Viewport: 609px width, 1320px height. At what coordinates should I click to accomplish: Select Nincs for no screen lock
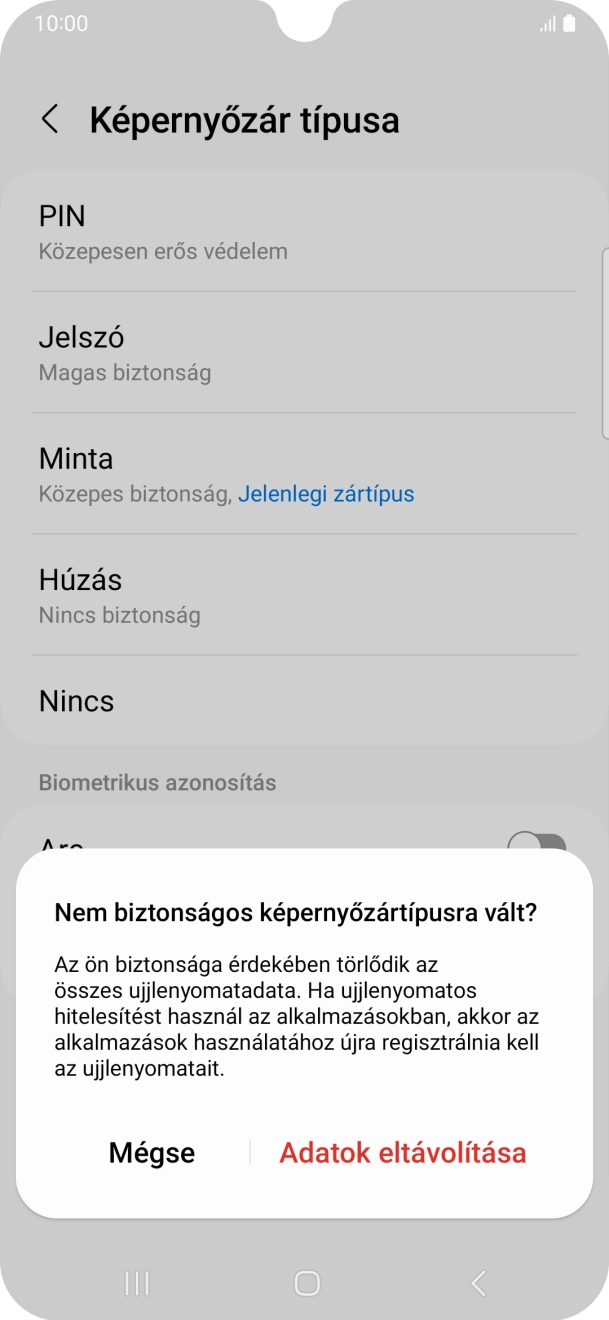click(x=304, y=701)
